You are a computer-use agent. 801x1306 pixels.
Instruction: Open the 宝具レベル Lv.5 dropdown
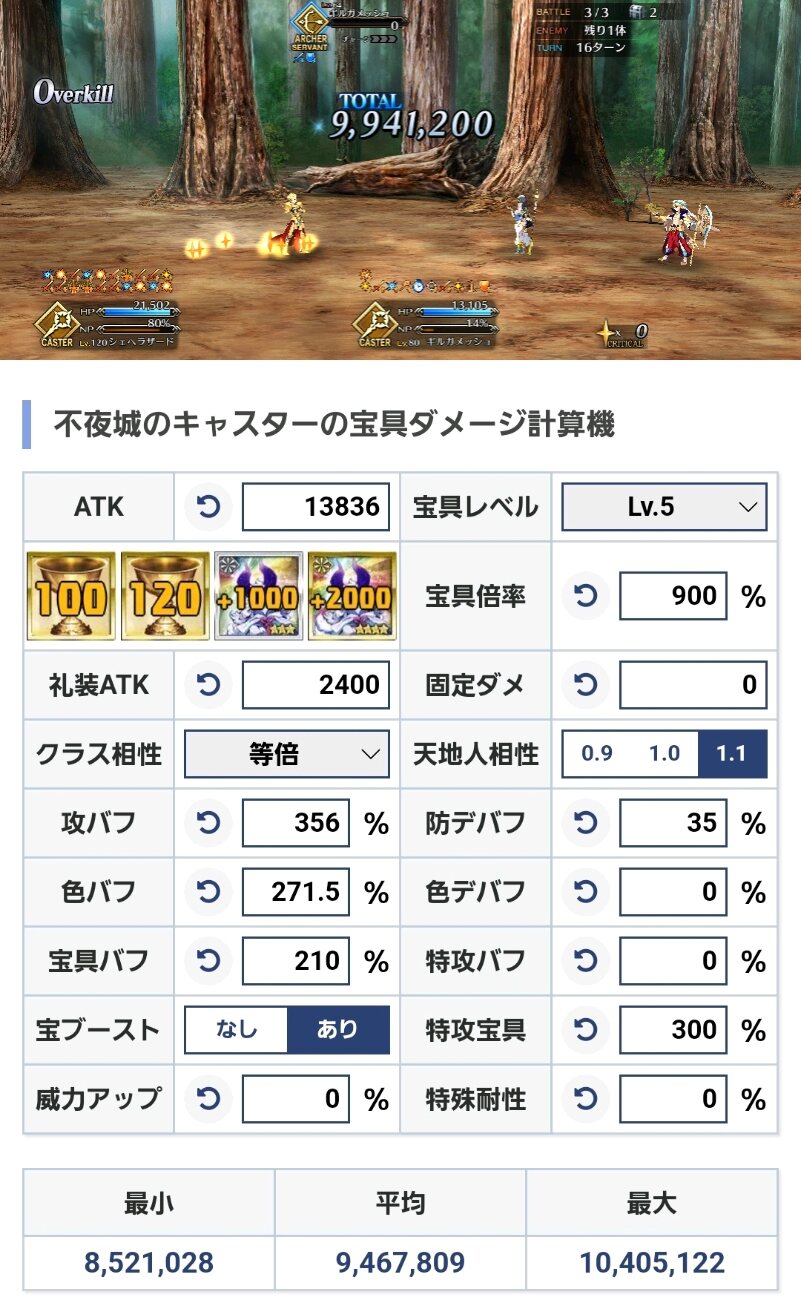pos(664,507)
